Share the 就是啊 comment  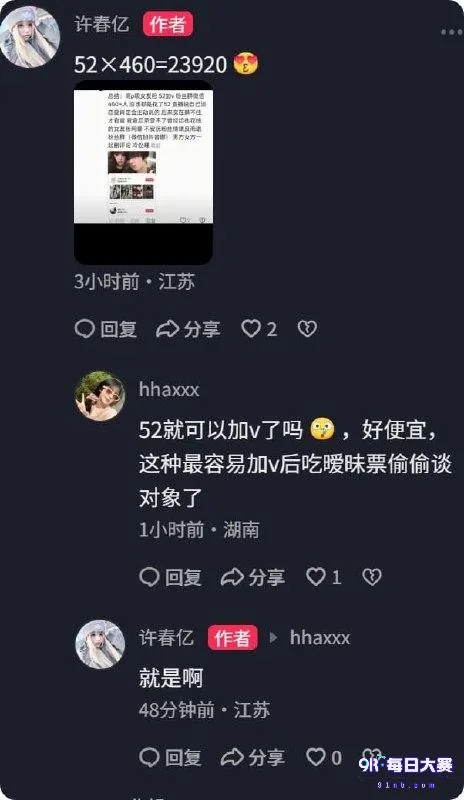[253, 758]
